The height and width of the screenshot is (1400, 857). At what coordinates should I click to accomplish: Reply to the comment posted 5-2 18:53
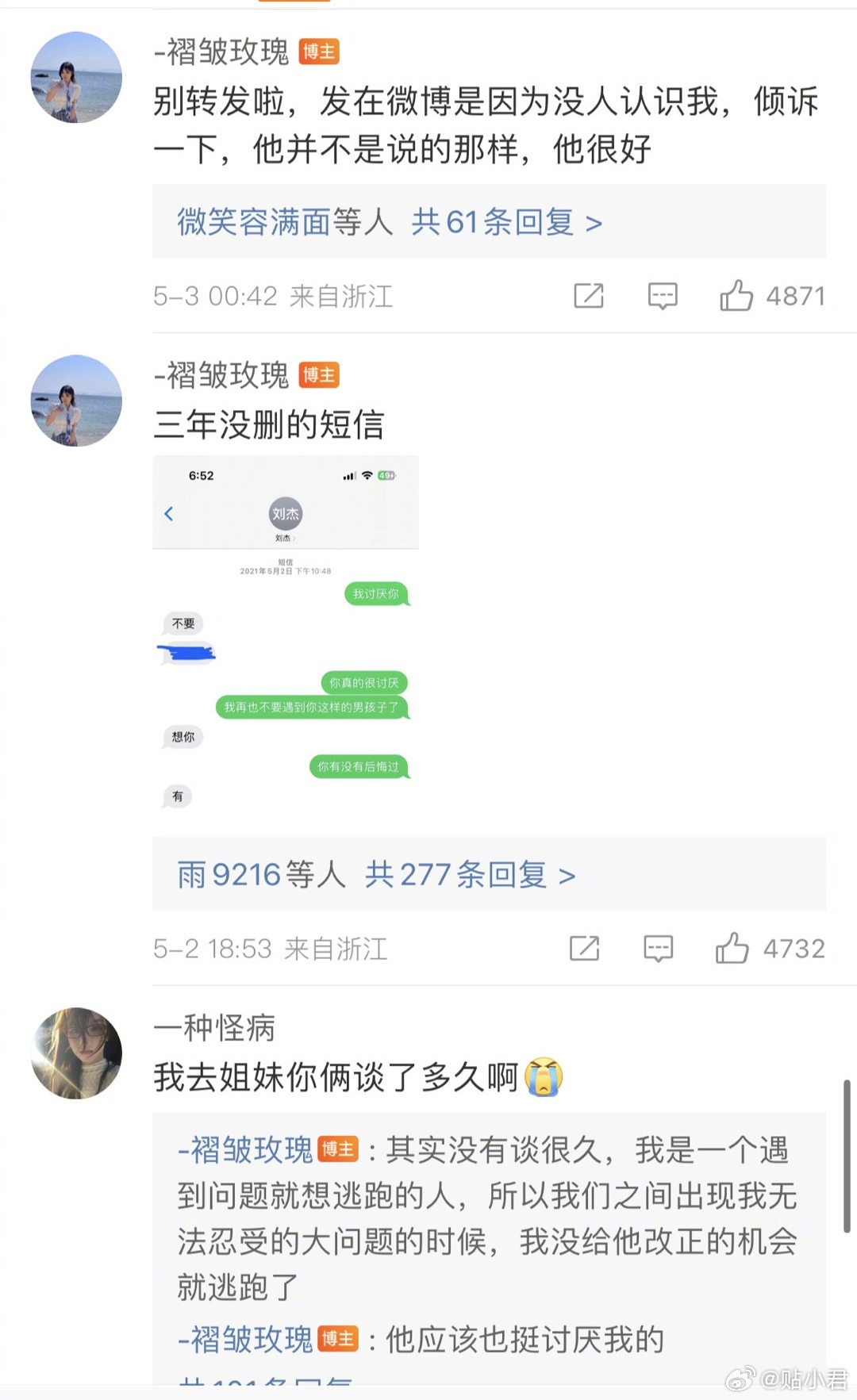click(659, 949)
